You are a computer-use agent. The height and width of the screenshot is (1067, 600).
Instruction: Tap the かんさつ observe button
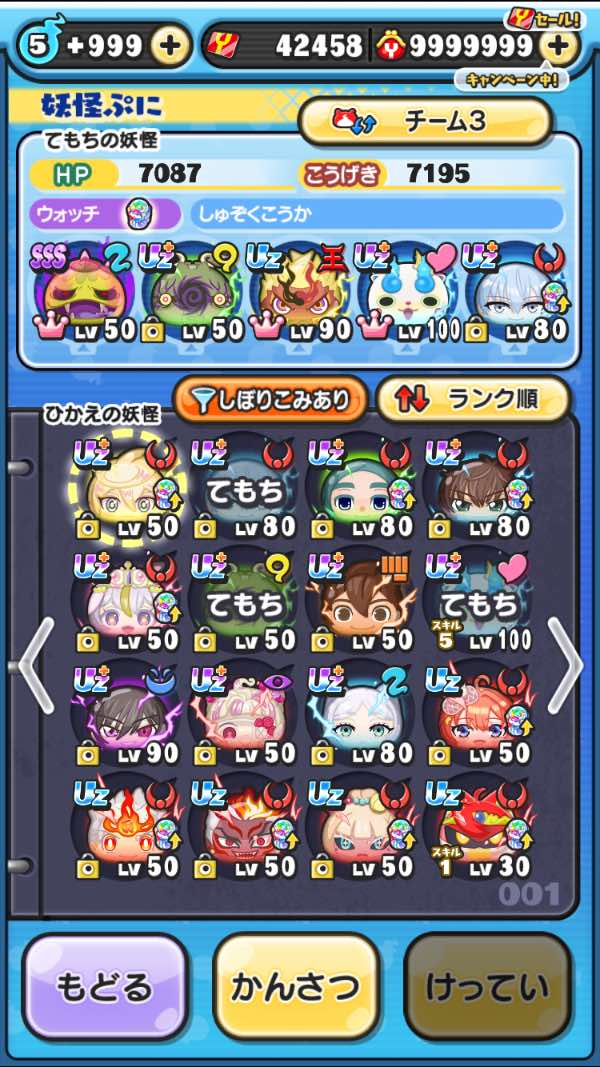point(296,986)
